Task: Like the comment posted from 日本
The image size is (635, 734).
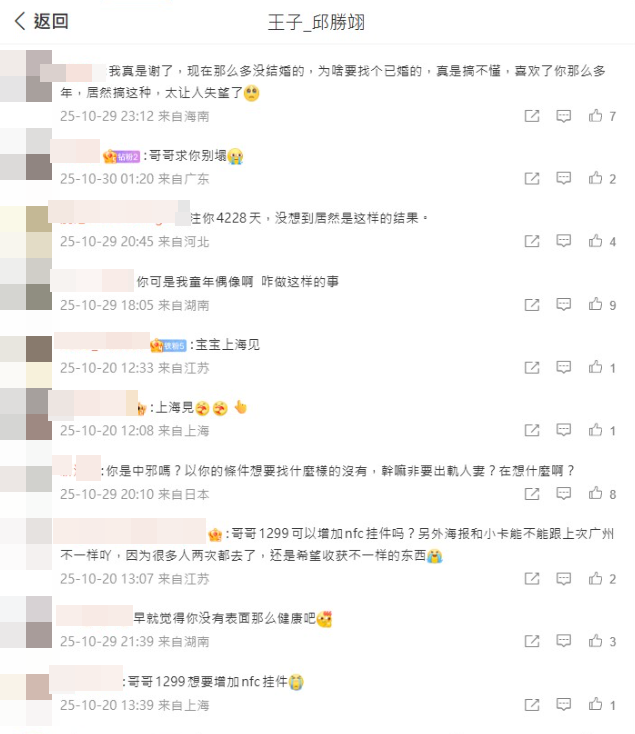Action: tap(597, 493)
